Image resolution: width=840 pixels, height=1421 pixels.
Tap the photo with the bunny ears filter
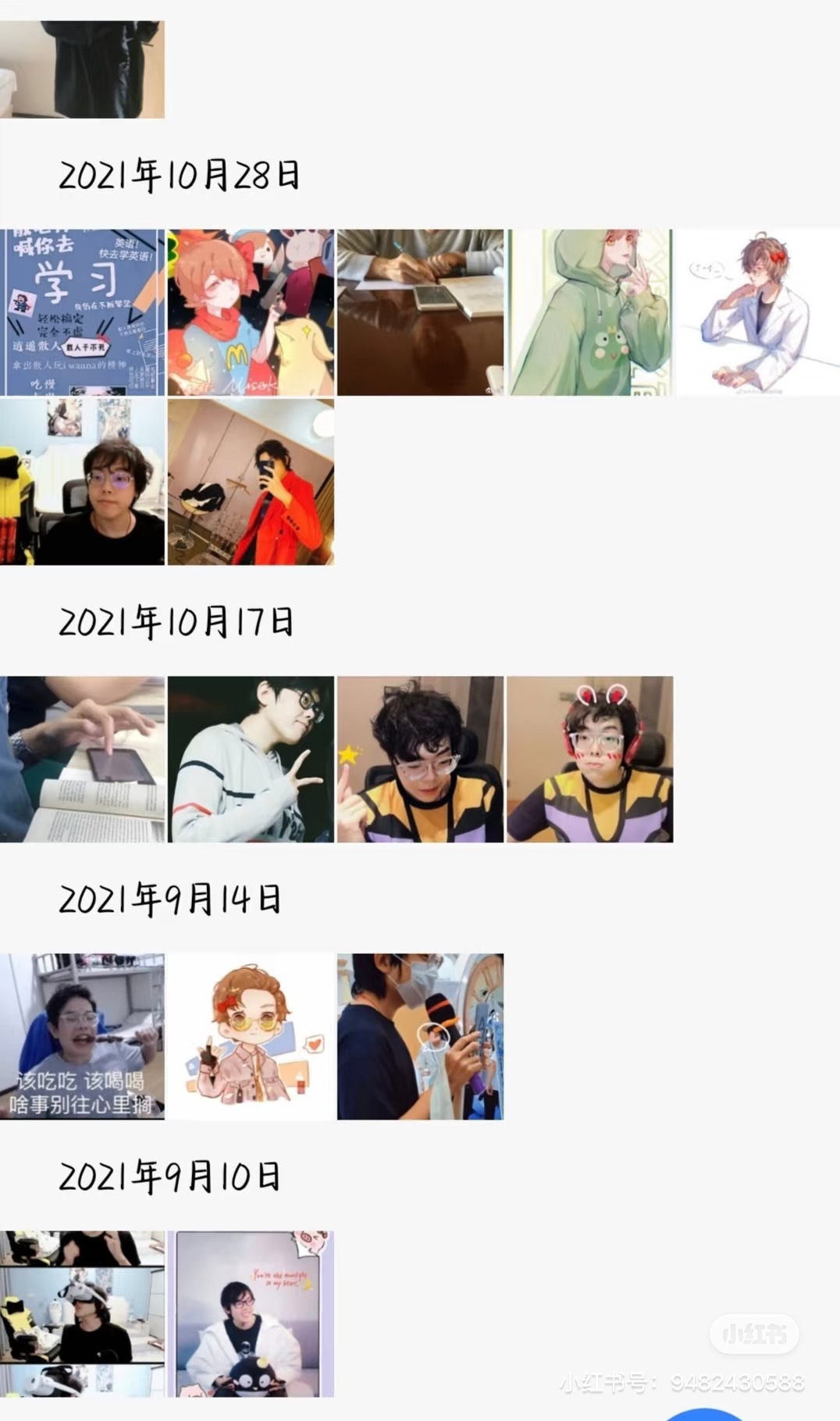click(589, 759)
